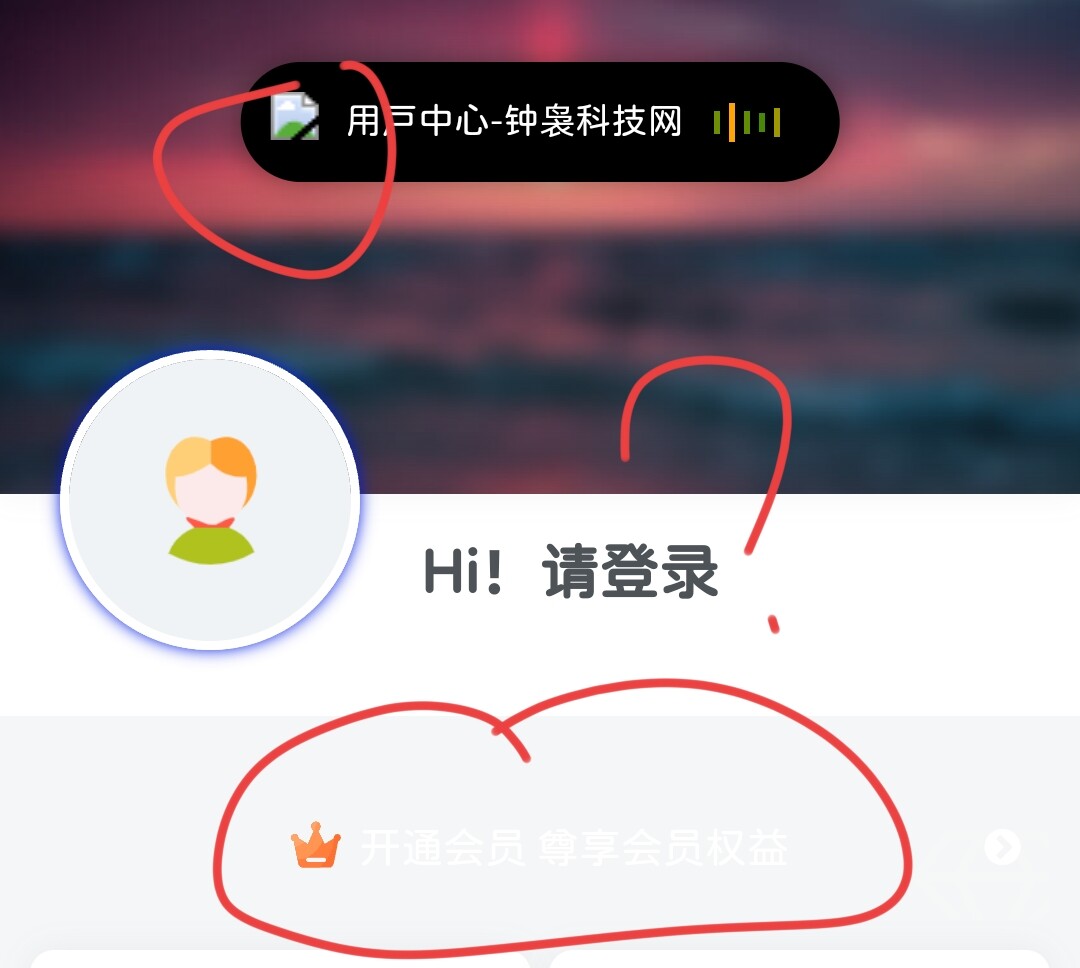
Task: Tap 'Hi! 请登录' to log in
Action: [x=571, y=574]
